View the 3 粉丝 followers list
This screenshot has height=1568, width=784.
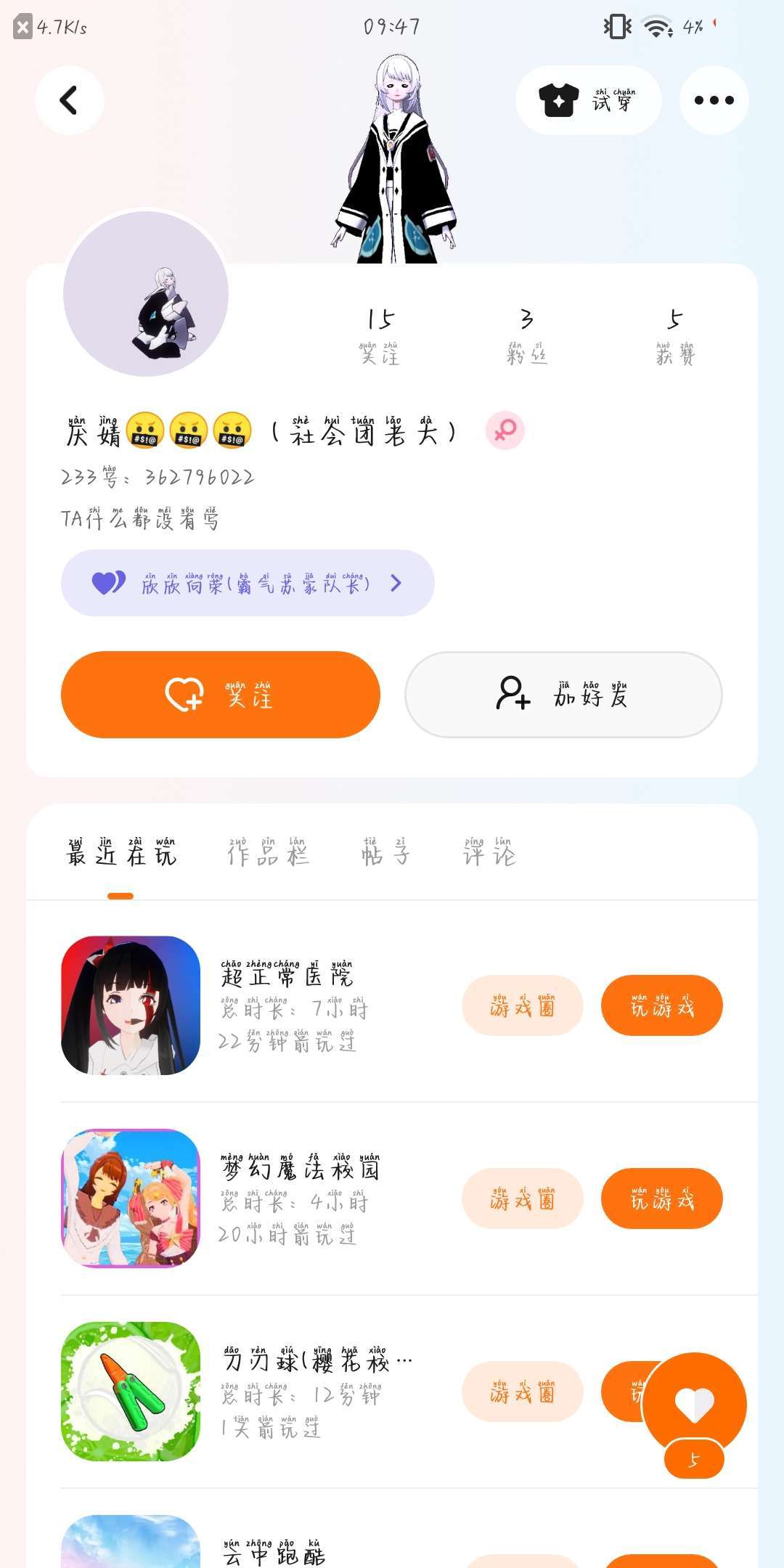[527, 337]
